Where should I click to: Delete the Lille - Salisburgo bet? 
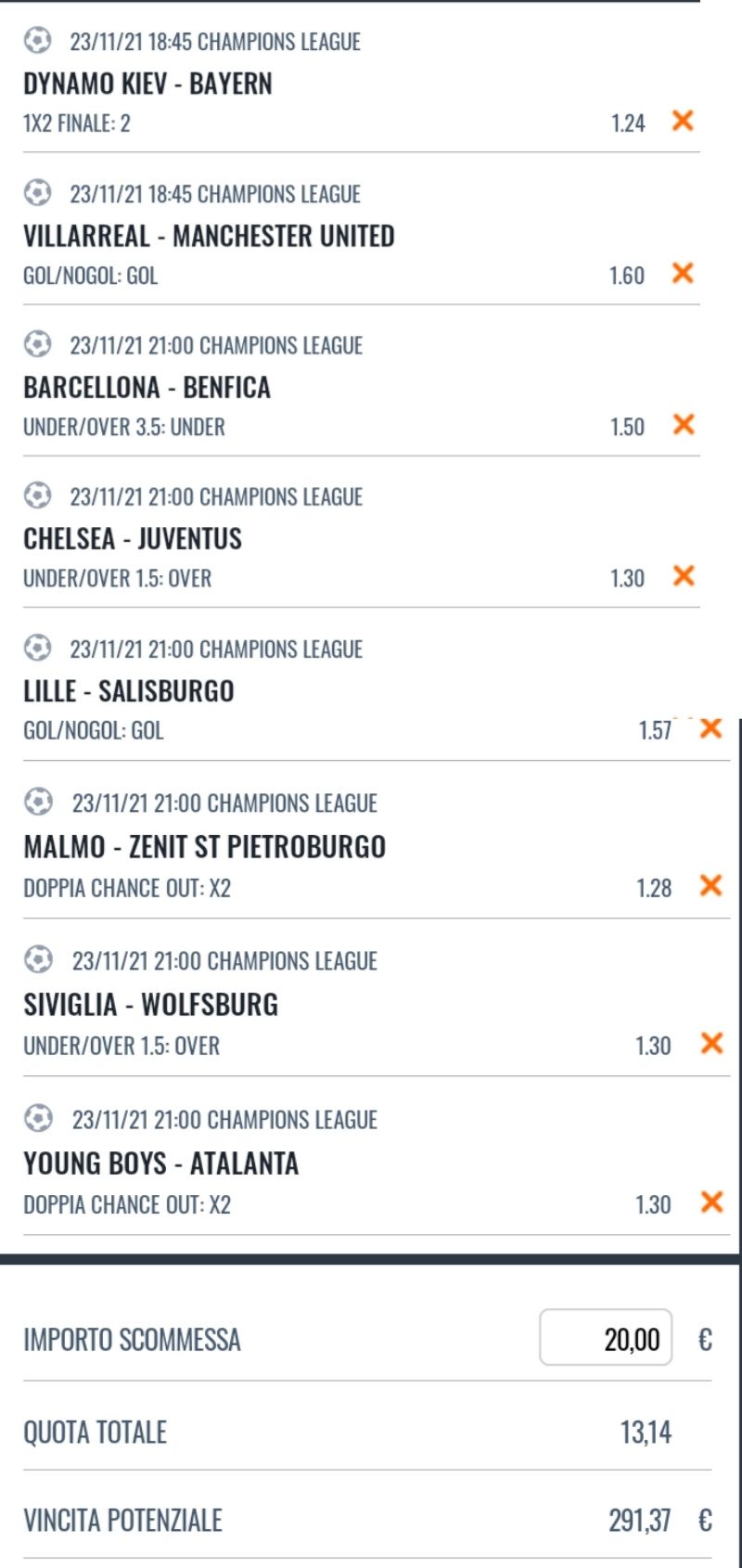point(710,728)
